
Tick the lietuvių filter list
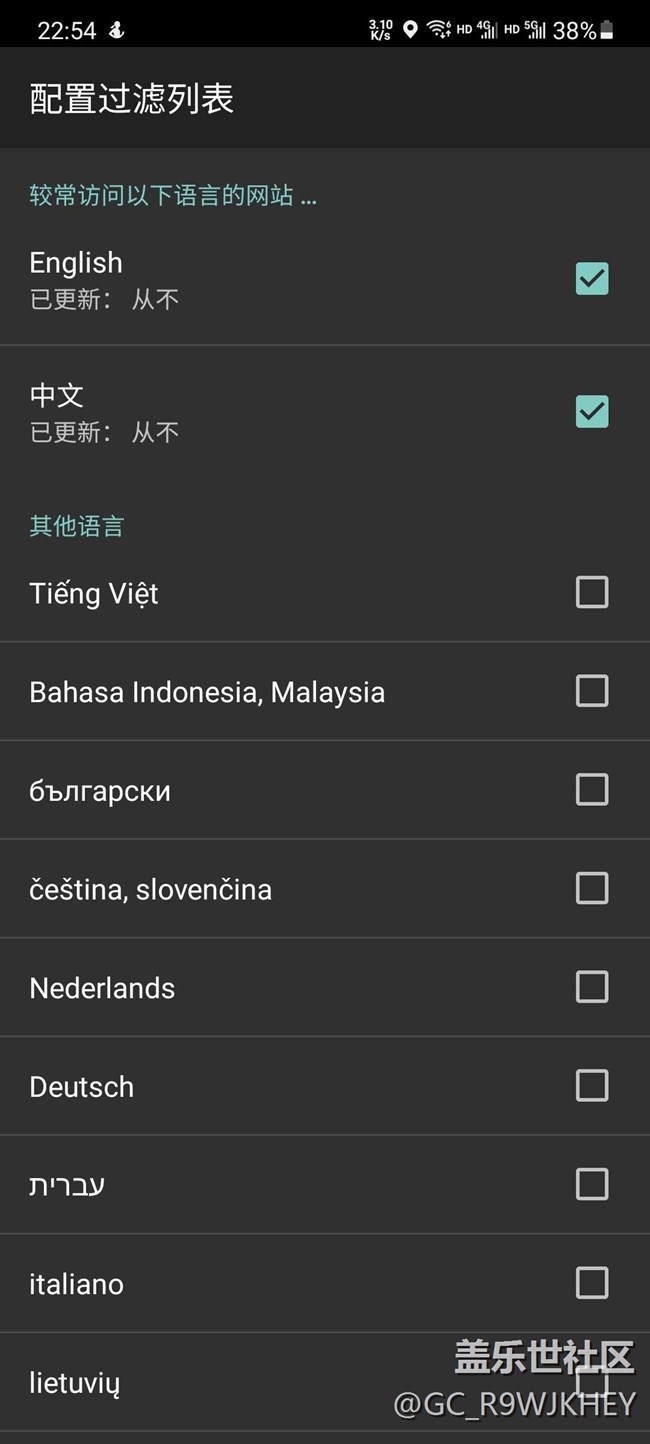pyautogui.click(x=592, y=1381)
